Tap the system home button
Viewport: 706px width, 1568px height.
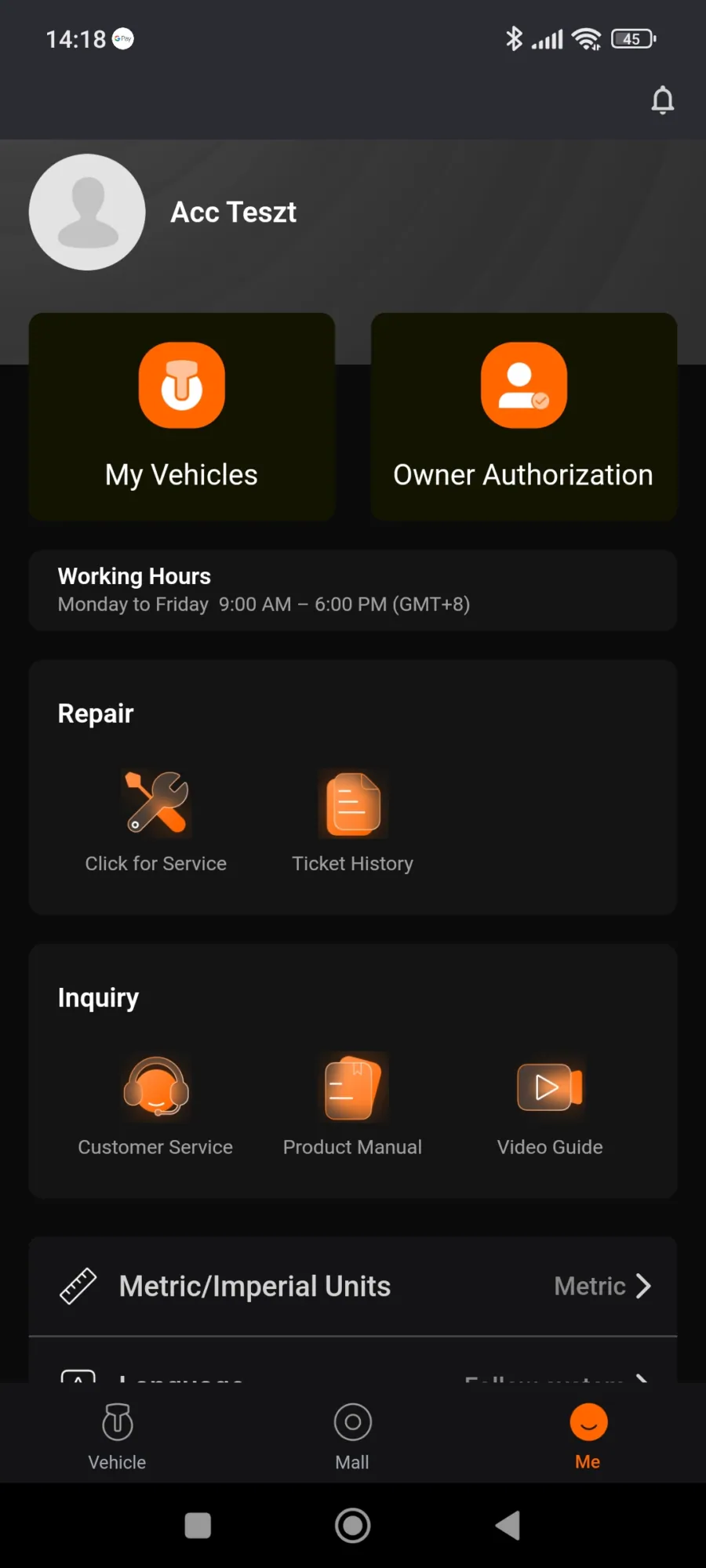pyautogui.click(x=353, y=1526)
